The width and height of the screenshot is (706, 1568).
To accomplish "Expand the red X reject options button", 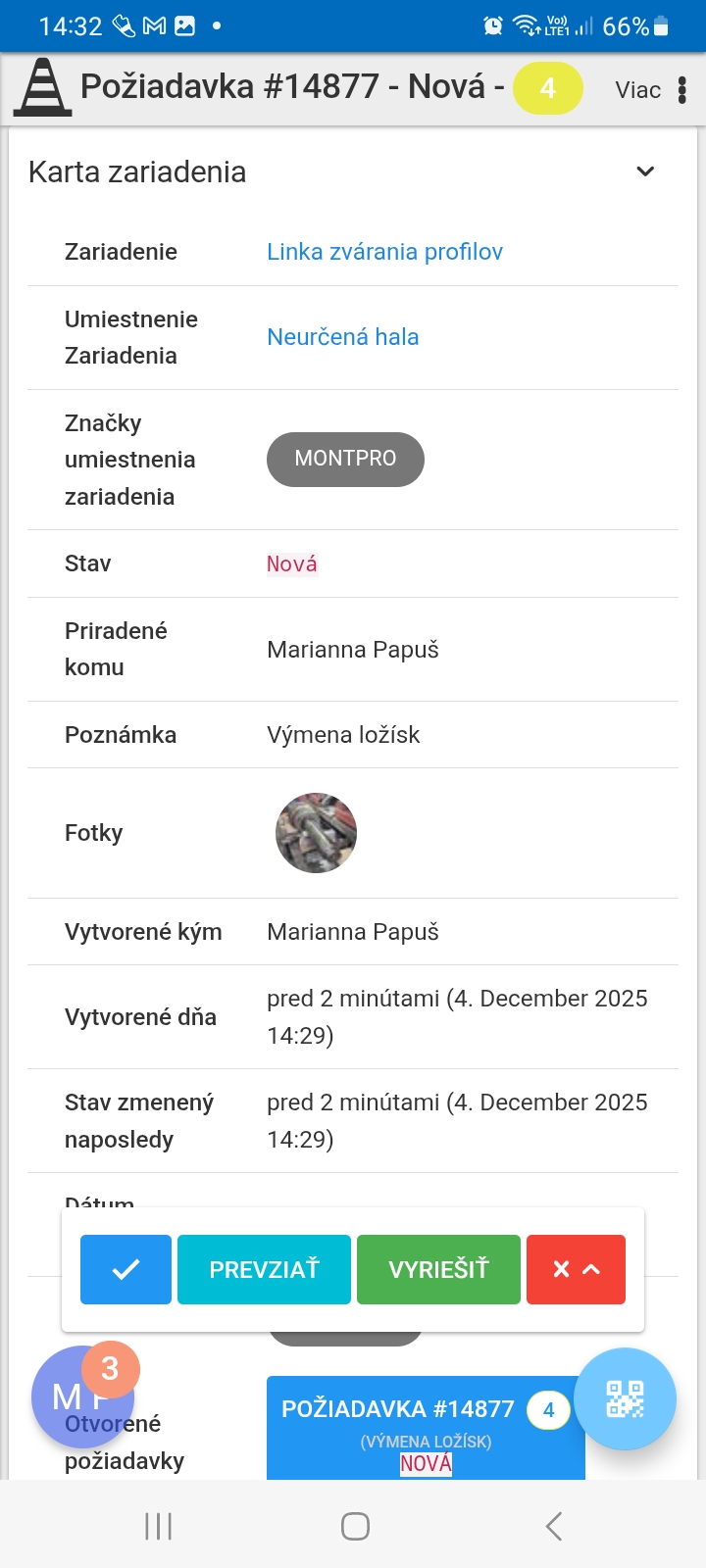I will click(x=576, y=1269).
